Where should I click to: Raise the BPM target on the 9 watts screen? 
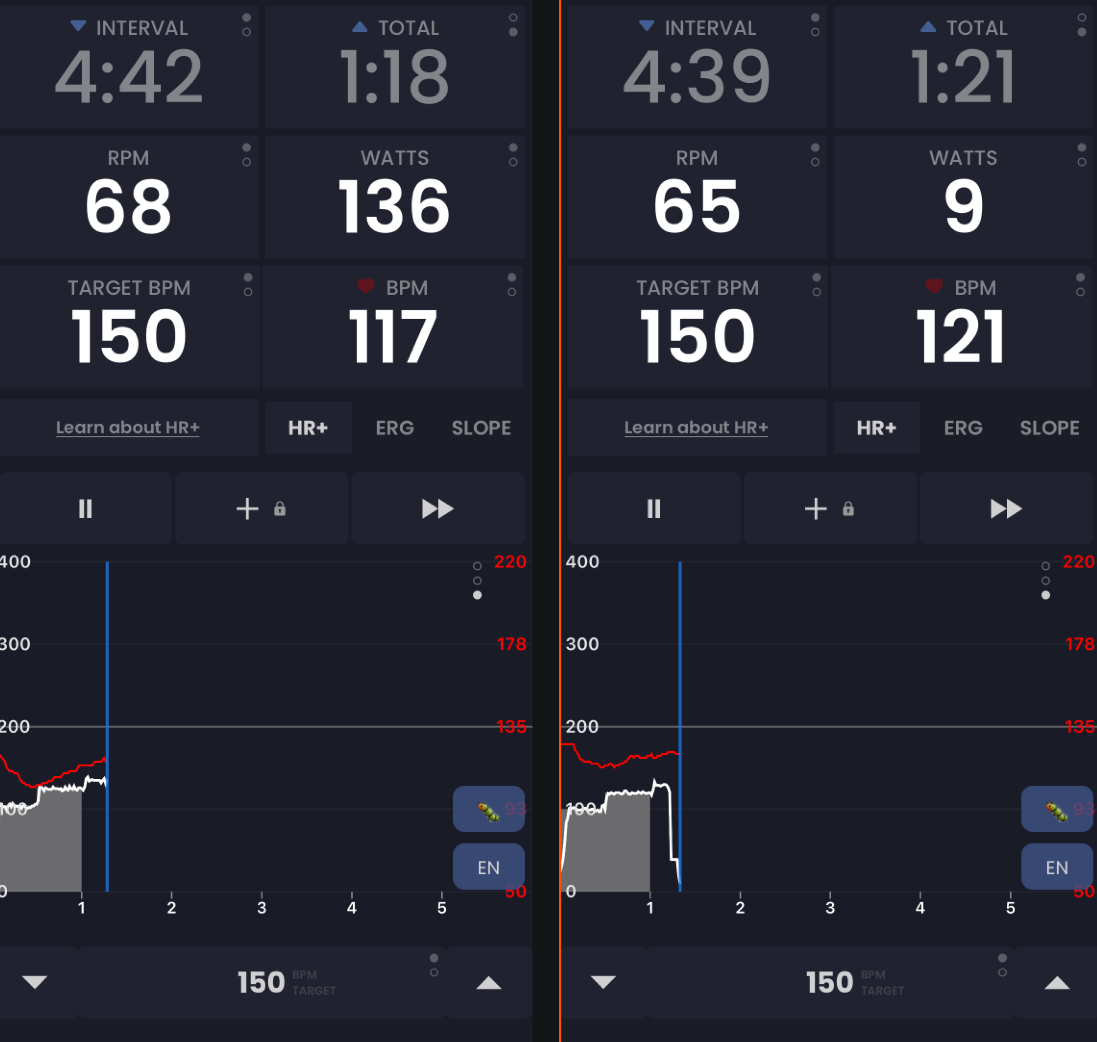[1056, 983]
